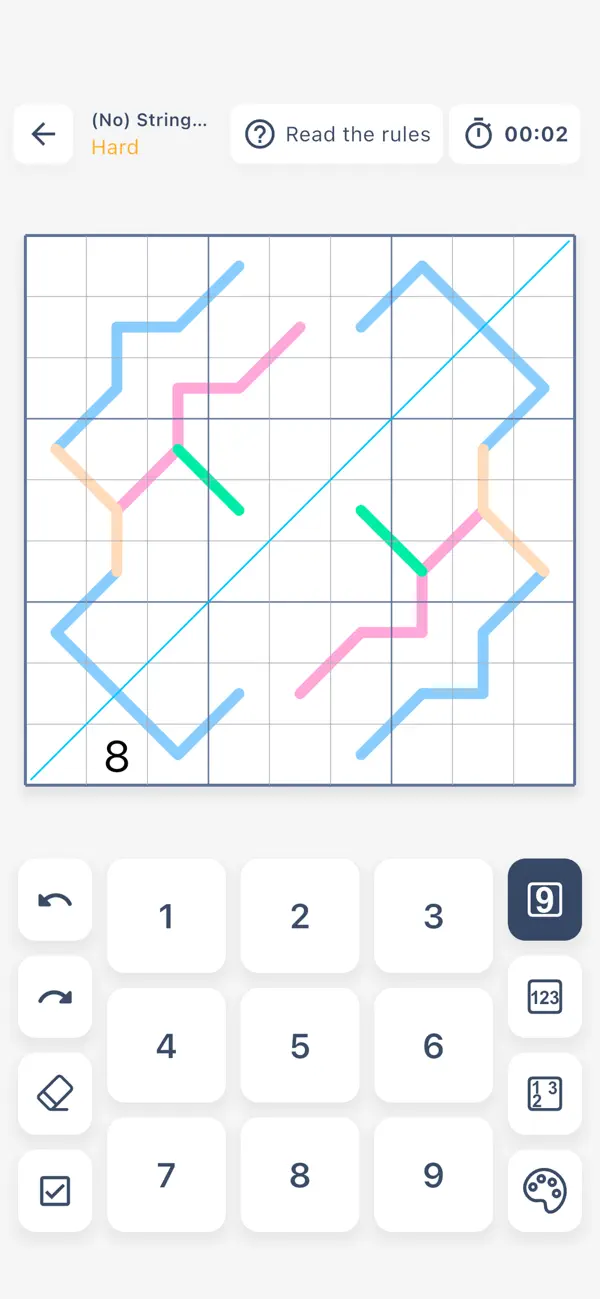Enter digit 8 from the keypad

(300, 1174)
